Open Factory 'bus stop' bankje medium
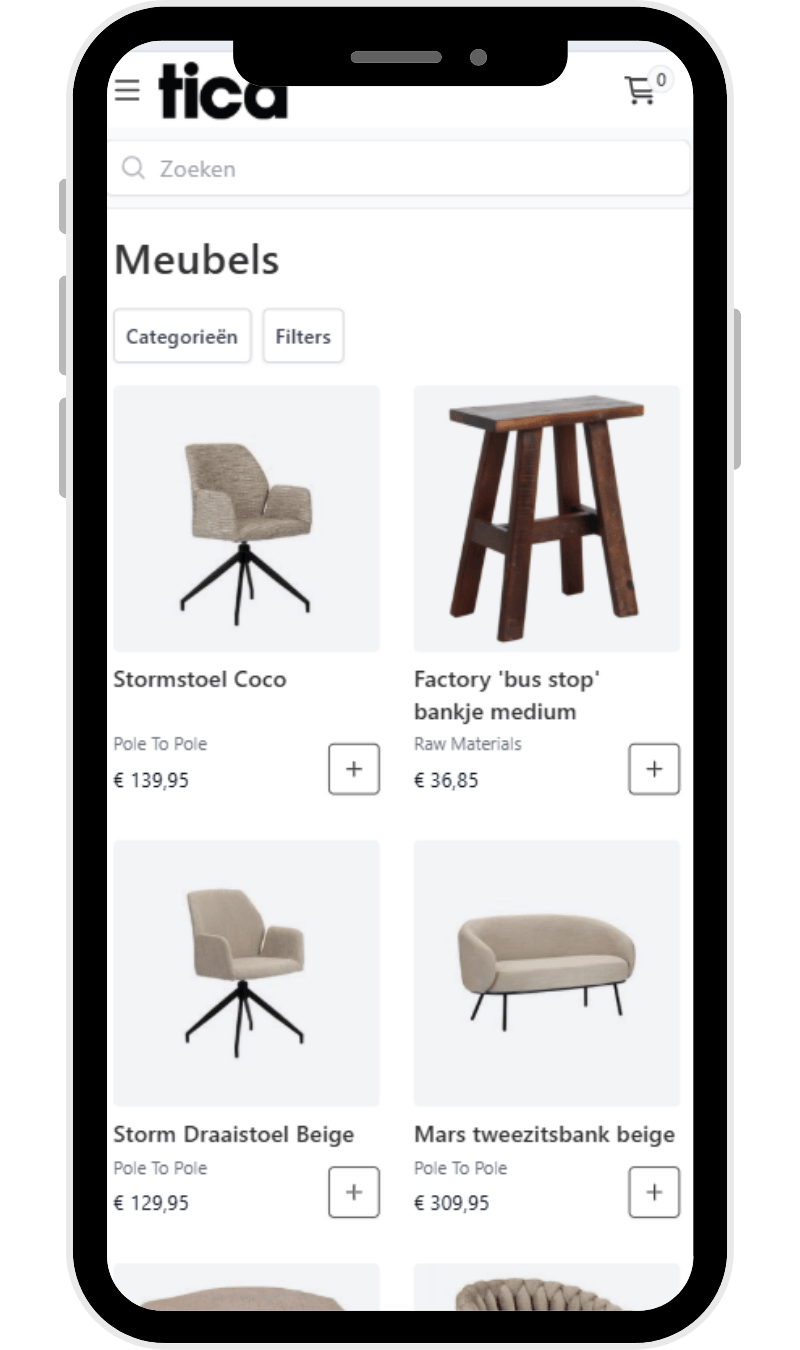Viewport: 800px width, 1350px height. [546, 519]
